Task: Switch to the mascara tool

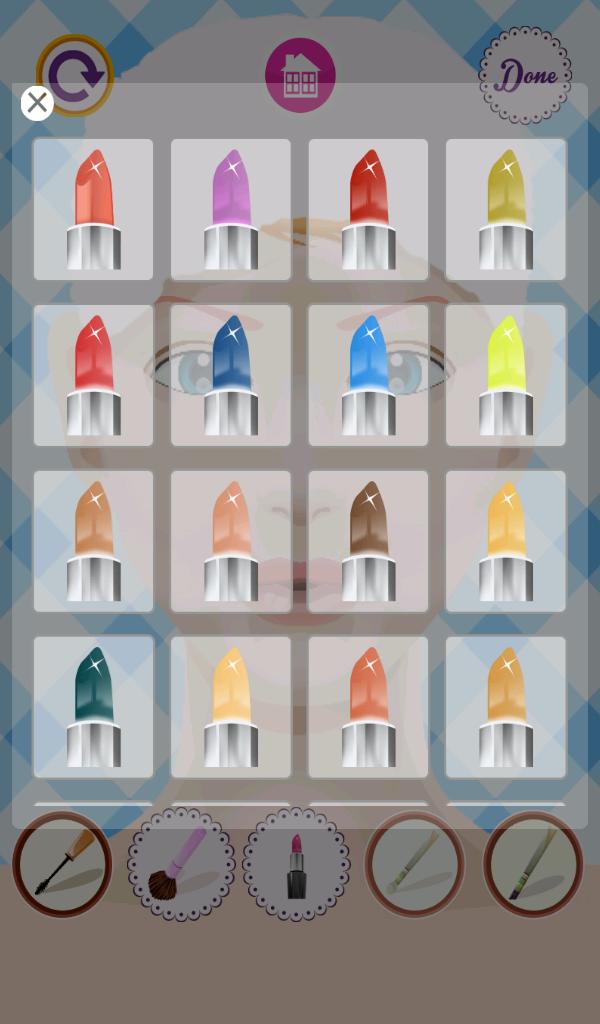Action: [62, 864]
